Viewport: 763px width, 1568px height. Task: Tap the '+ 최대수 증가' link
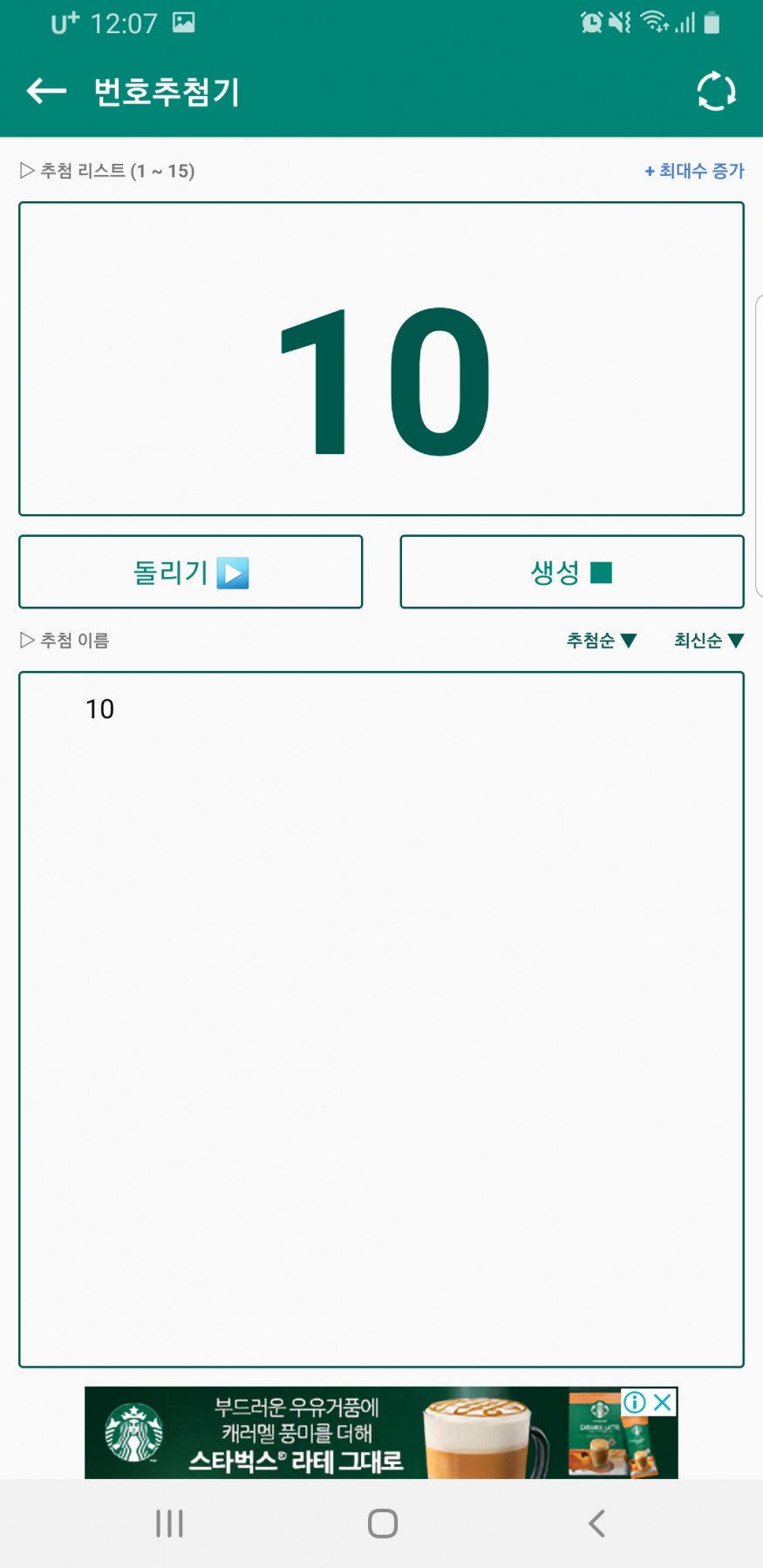click(x=694, y=171)
